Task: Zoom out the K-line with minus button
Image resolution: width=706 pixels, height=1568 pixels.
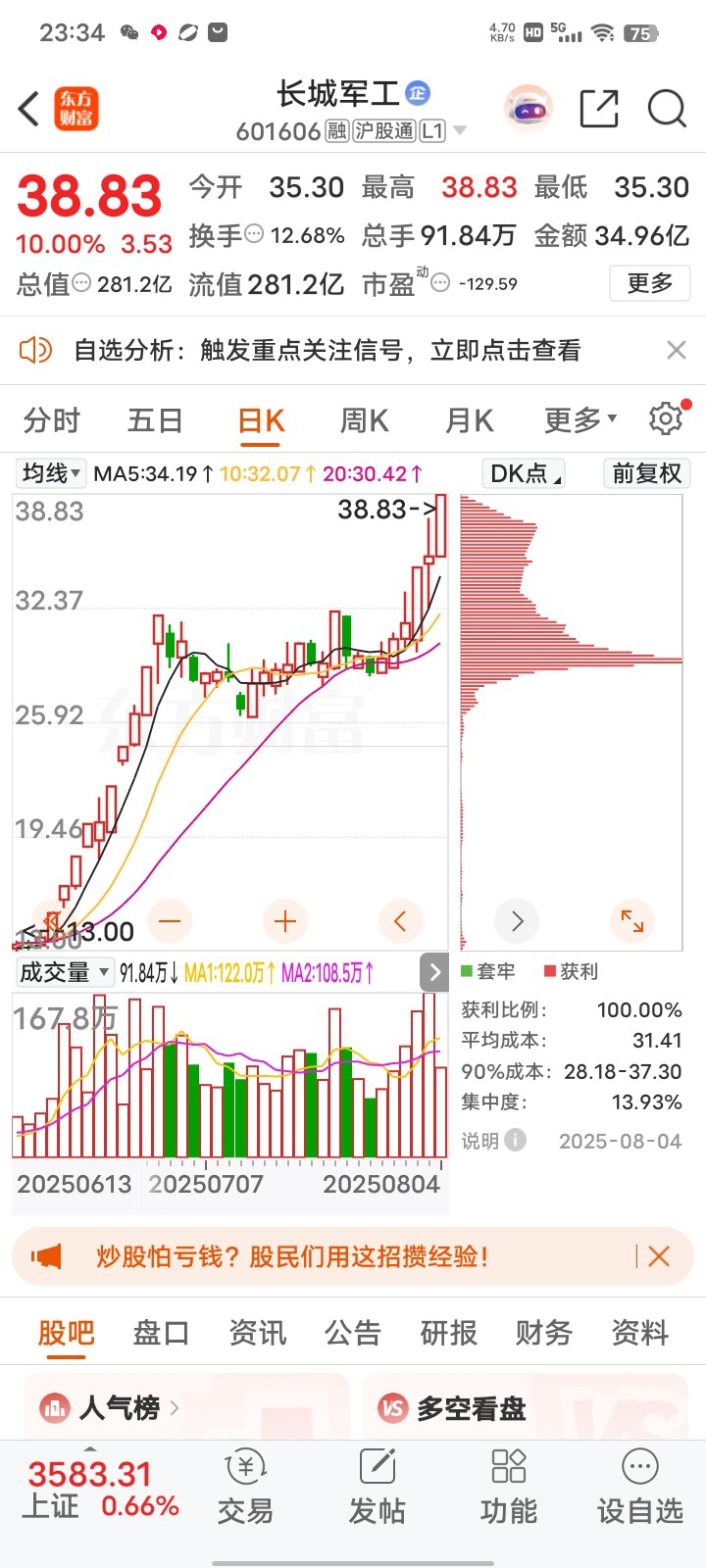Action: [170, 921]
